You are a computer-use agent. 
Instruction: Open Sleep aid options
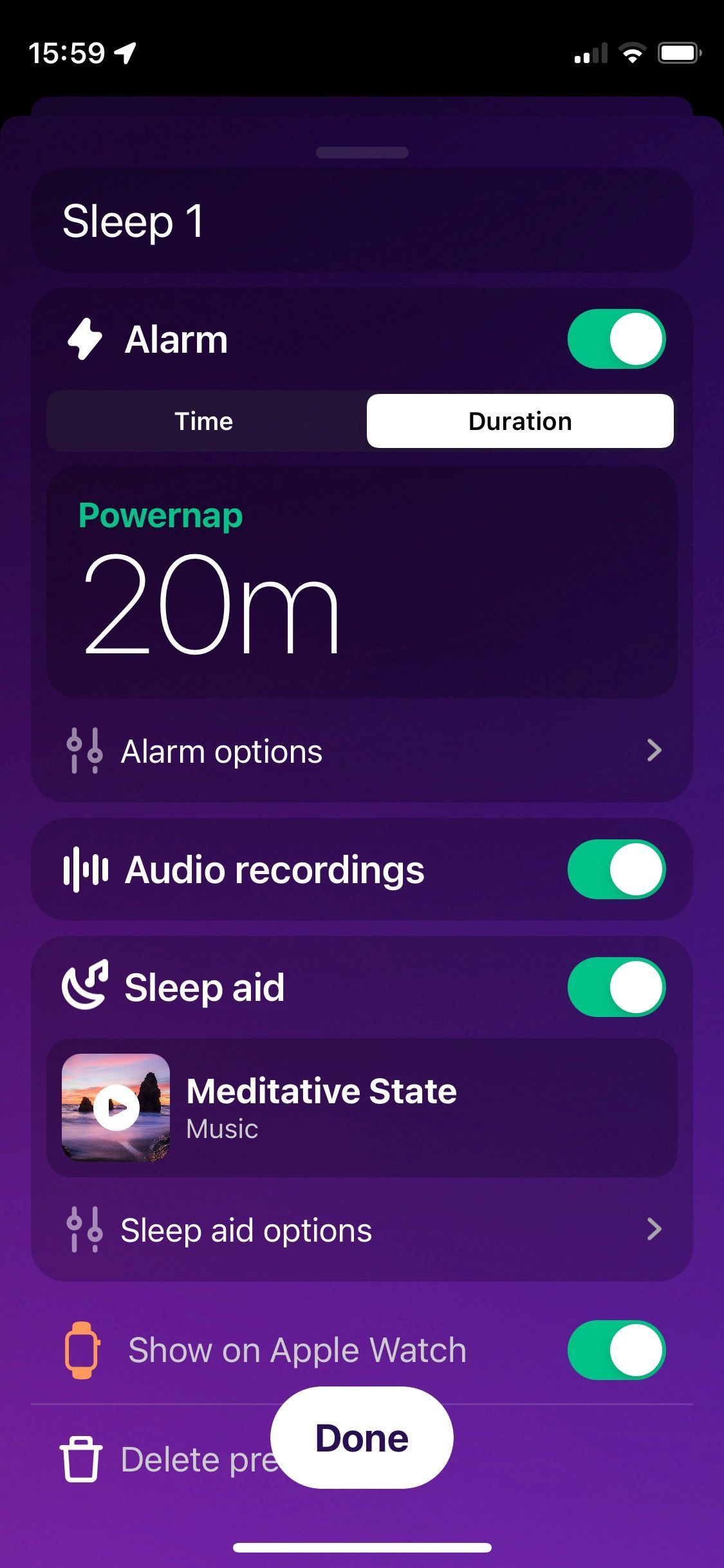[362, 1230]
